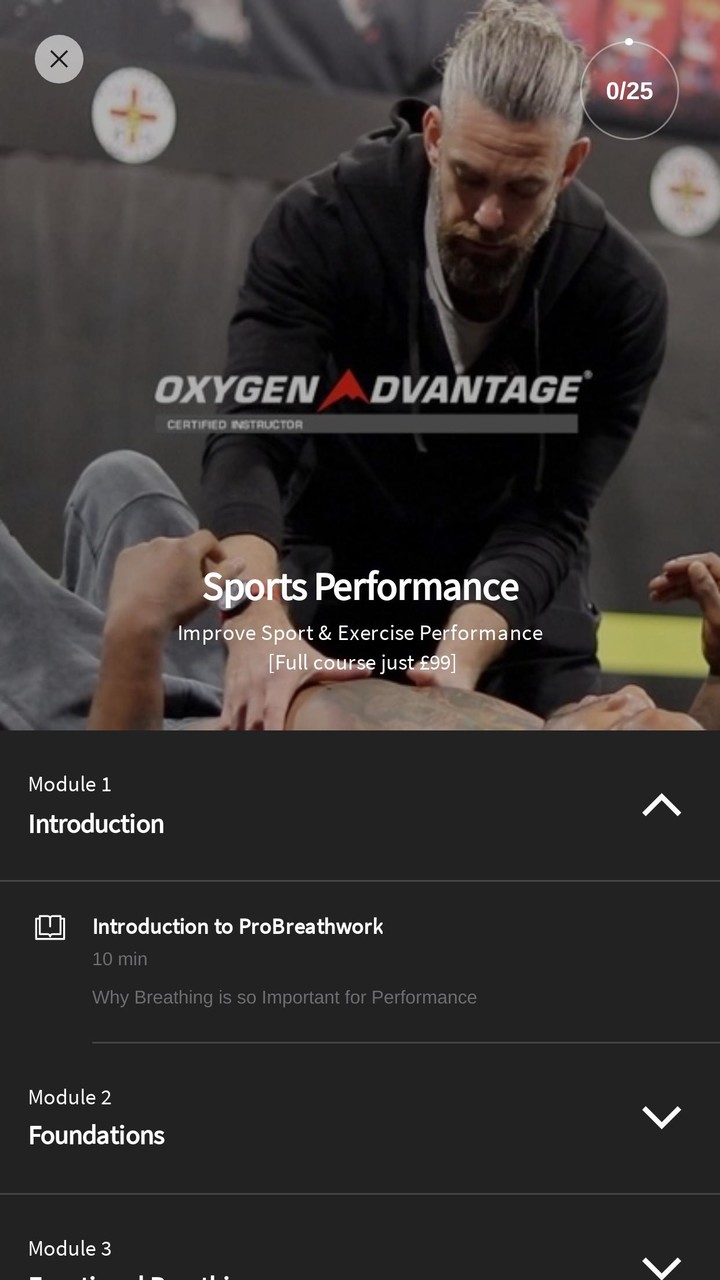This screenshot has height=1280, width=720.
Task: Click the Full course just £99 text
Action: pyautogui.click(x=359, y=662)
